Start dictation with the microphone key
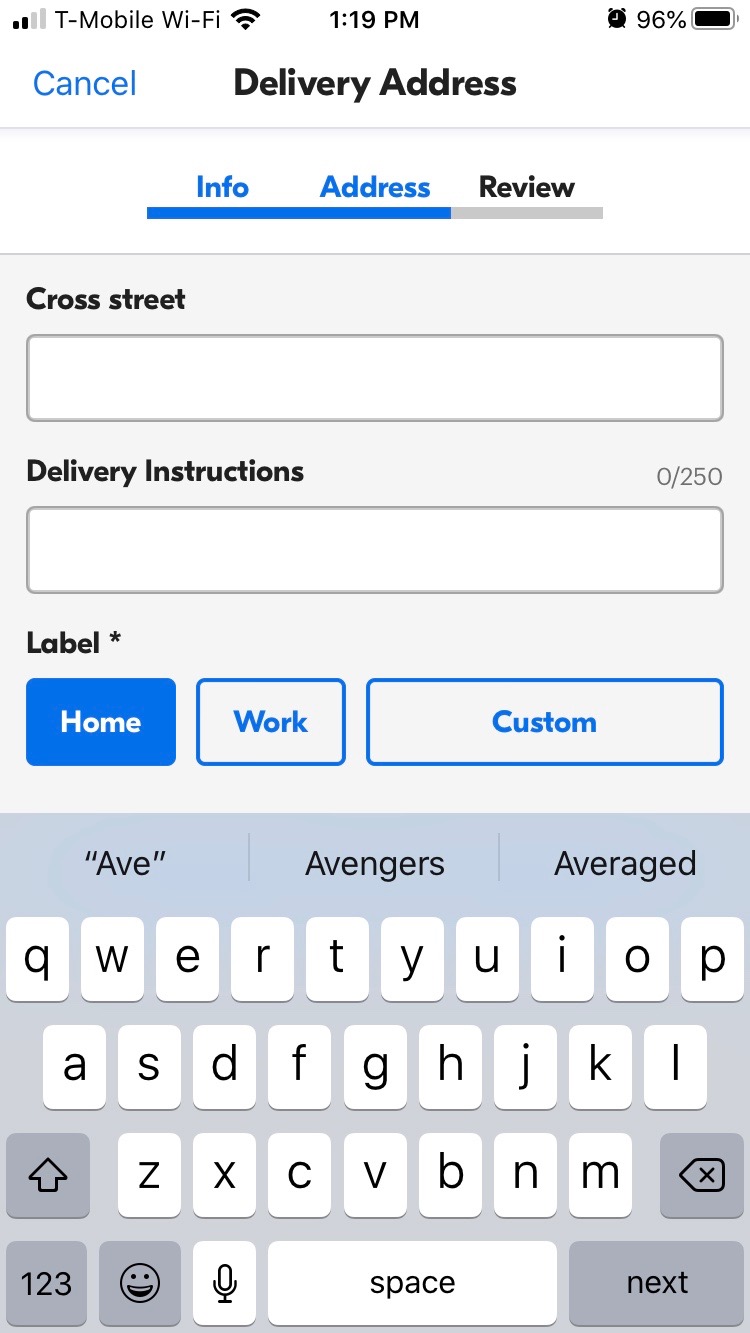 pyautogui.click(x=225, y=1283)
